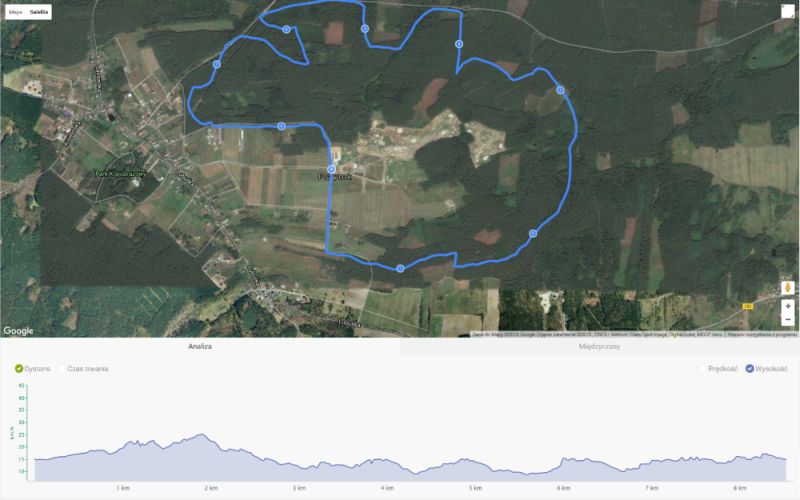The image size is (800, 500).
Task: Open Street View pegman
Action: 789,288
